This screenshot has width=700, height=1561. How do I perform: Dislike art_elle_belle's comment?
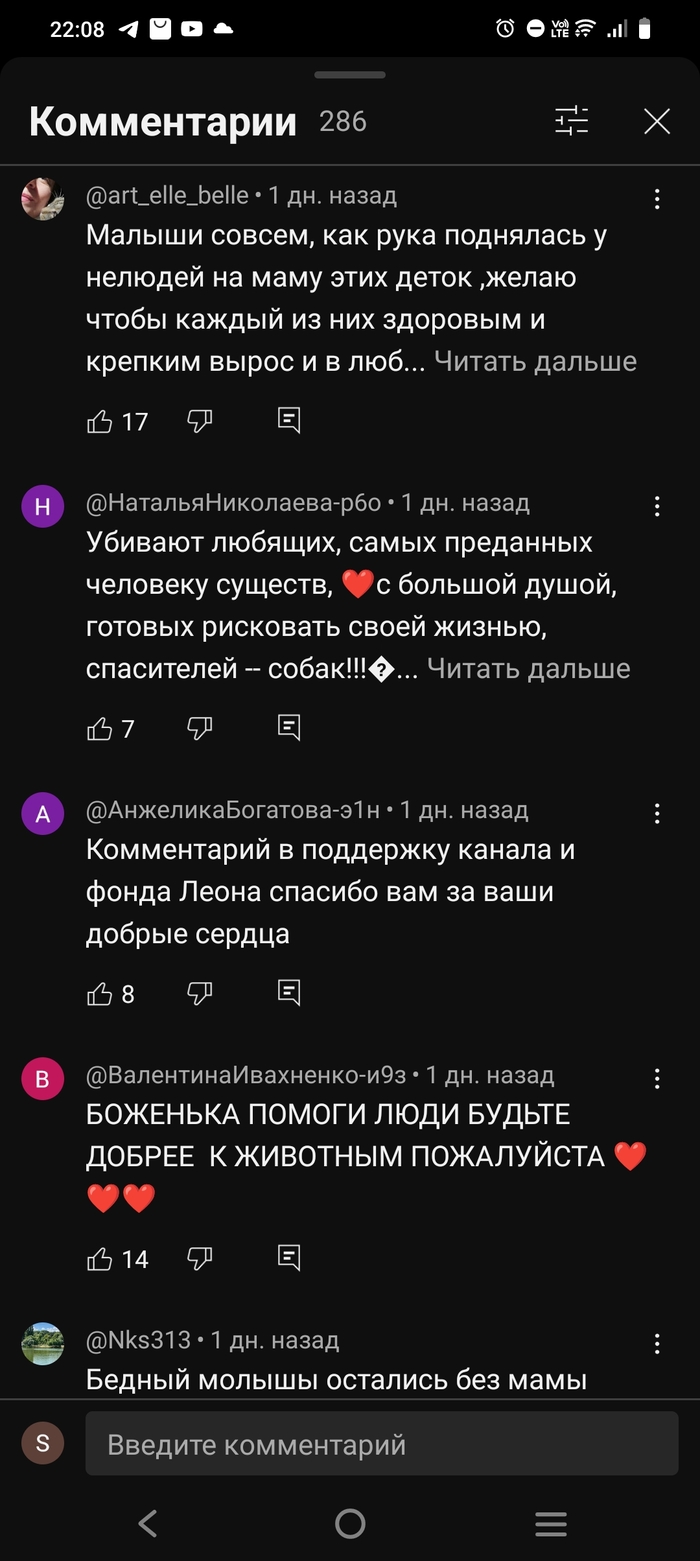[x=200, y=420]
